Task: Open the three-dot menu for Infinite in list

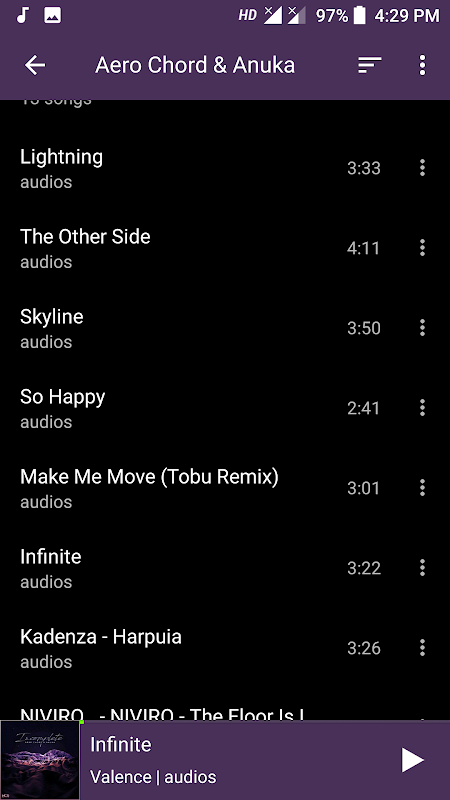Action: pos(422,568)
